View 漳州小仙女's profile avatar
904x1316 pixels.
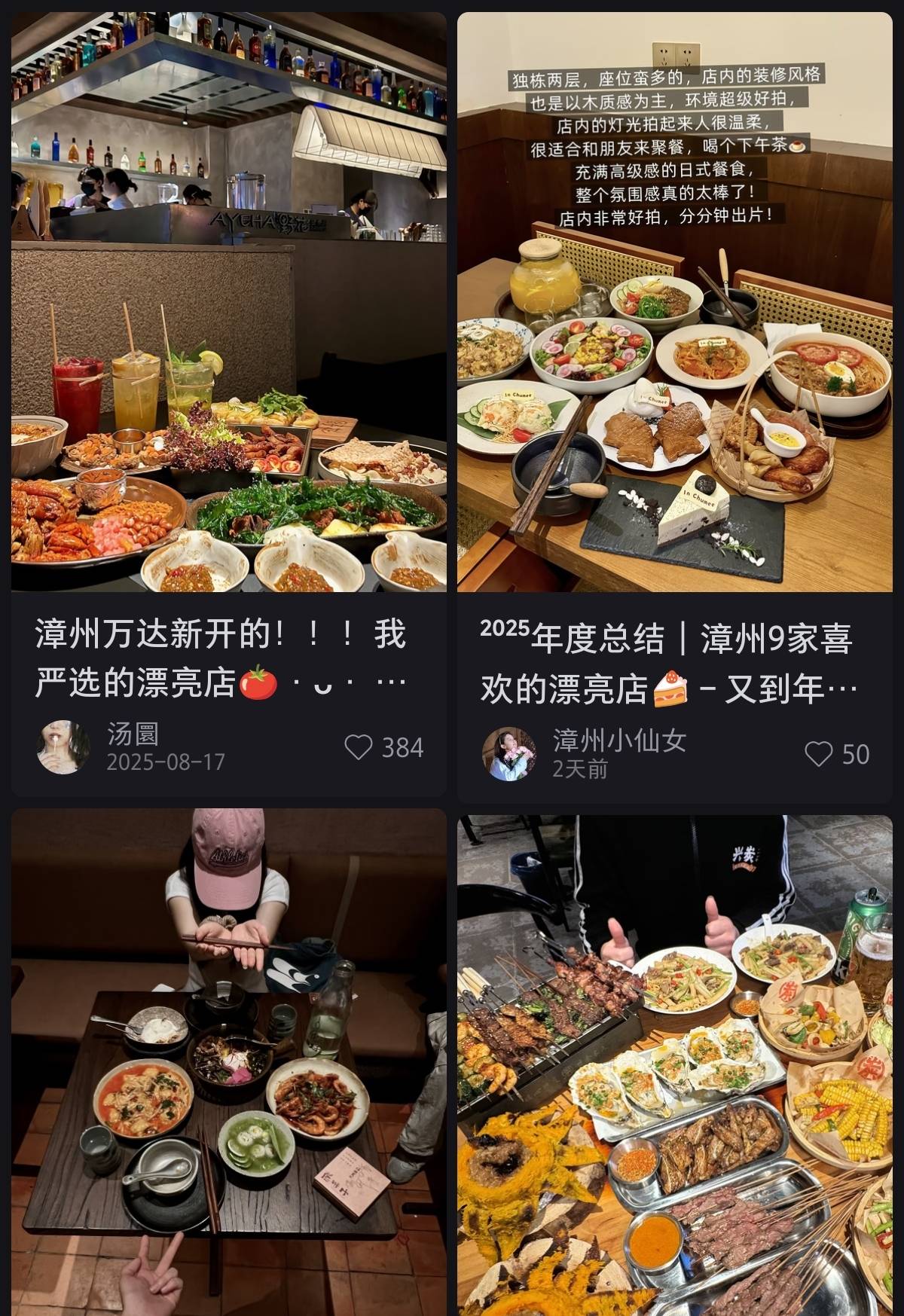point(509,754)
